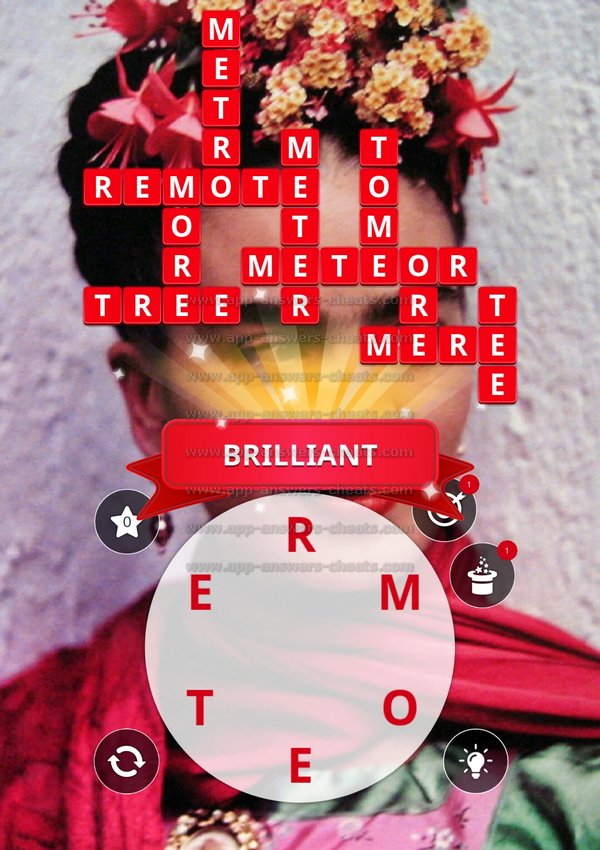
Task: Select letter T on the wheel
Action: point(201,709)
